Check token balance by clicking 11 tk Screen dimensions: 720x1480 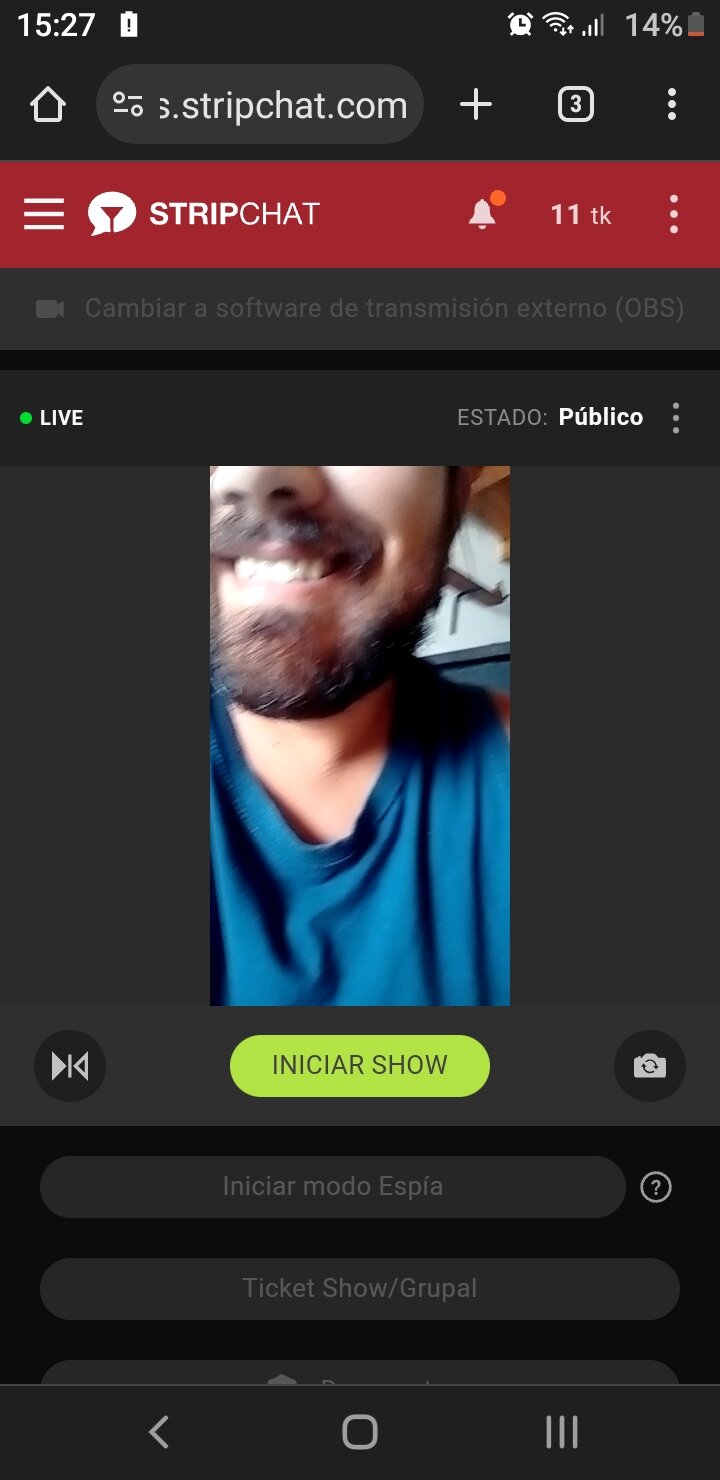coord(580,214)
